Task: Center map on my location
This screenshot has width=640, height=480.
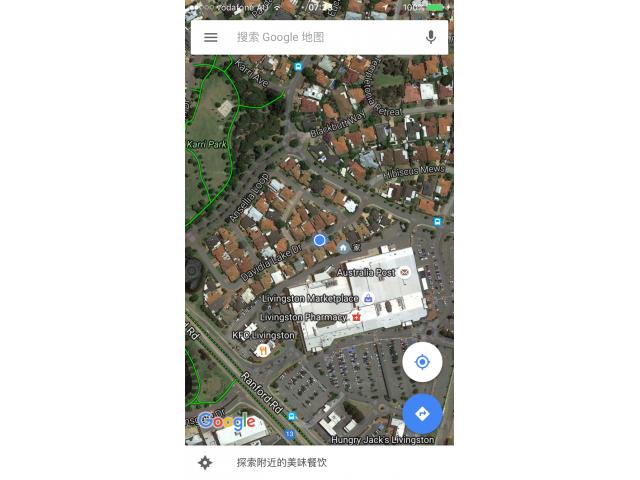Action: [422, 362]
